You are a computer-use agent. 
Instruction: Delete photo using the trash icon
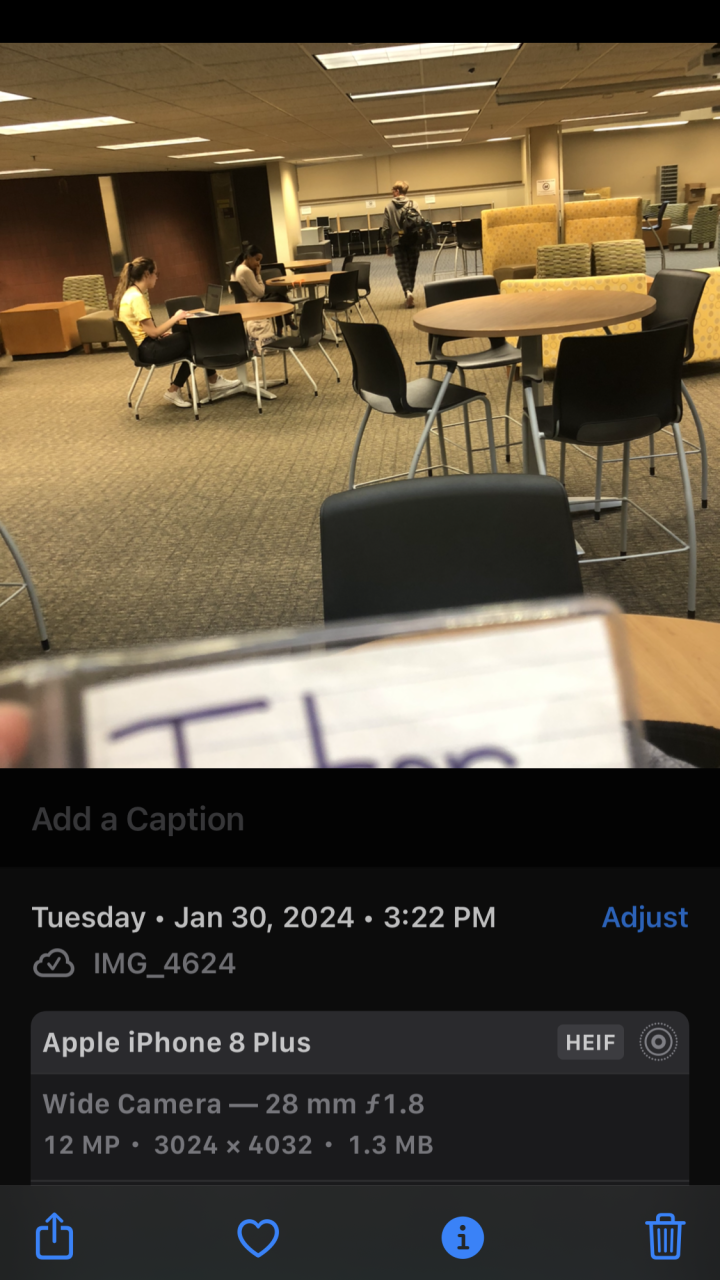tap(665, 1238)
